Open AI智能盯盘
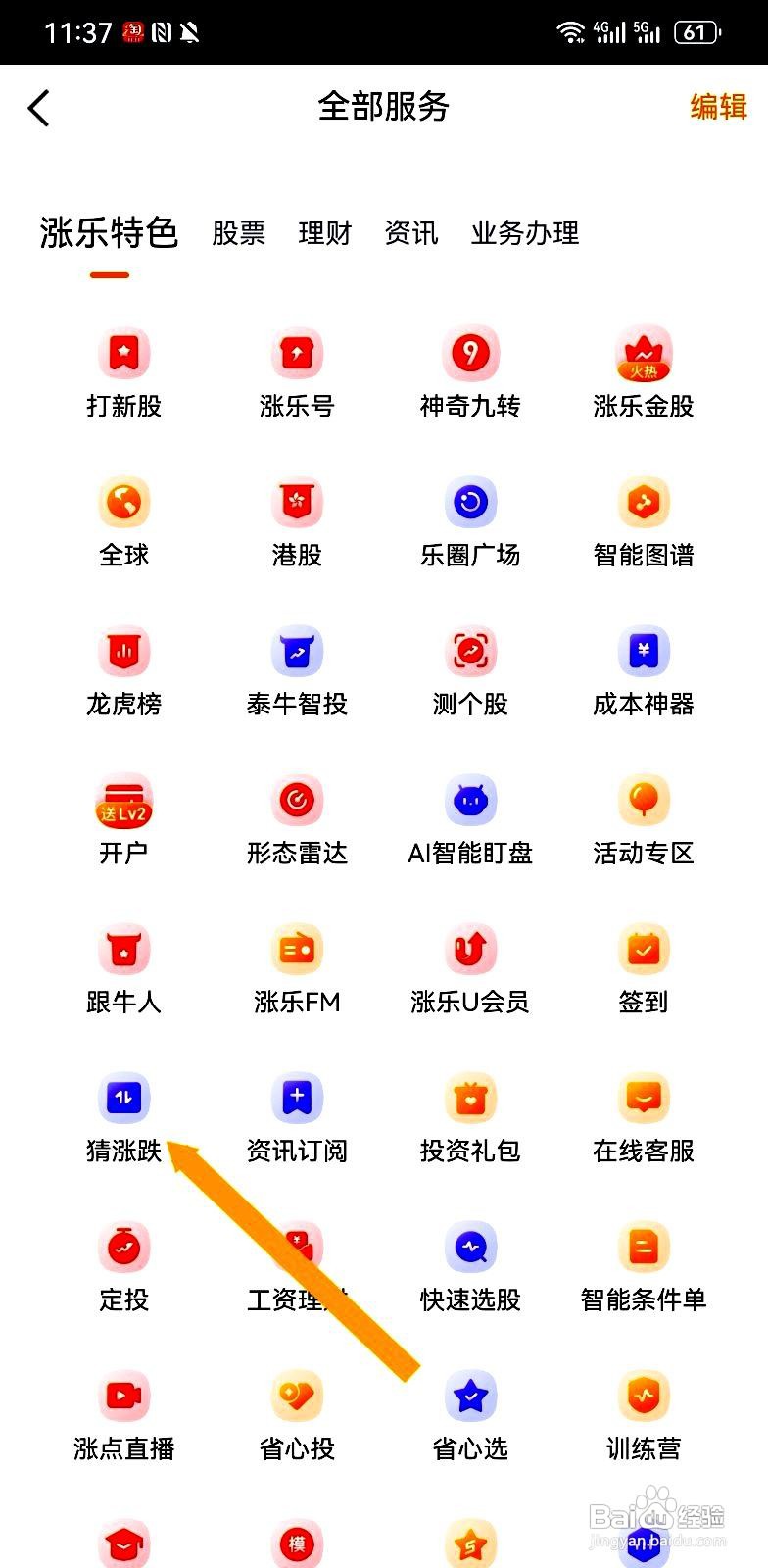 [470, 820]
